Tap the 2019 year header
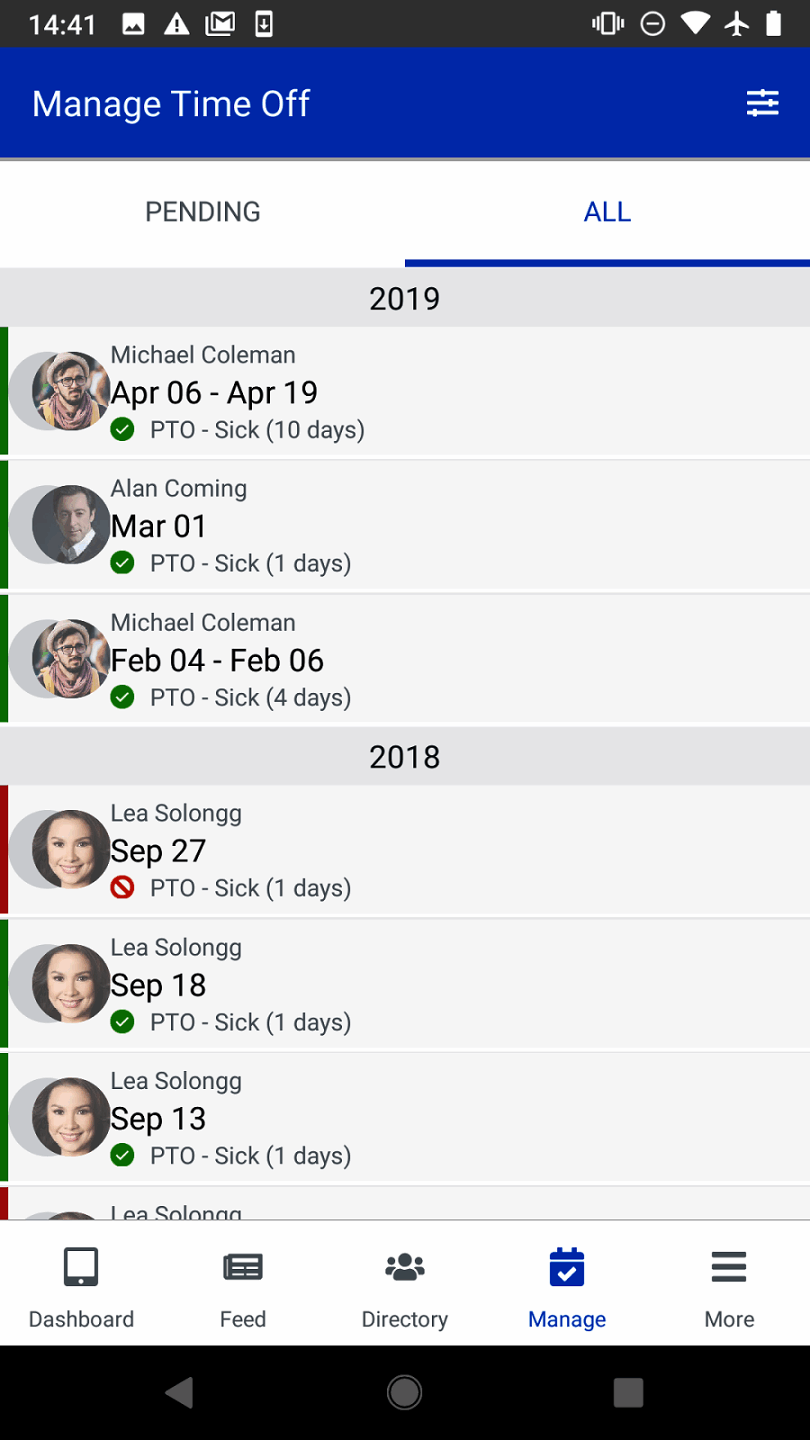 [x=405, y=297]
